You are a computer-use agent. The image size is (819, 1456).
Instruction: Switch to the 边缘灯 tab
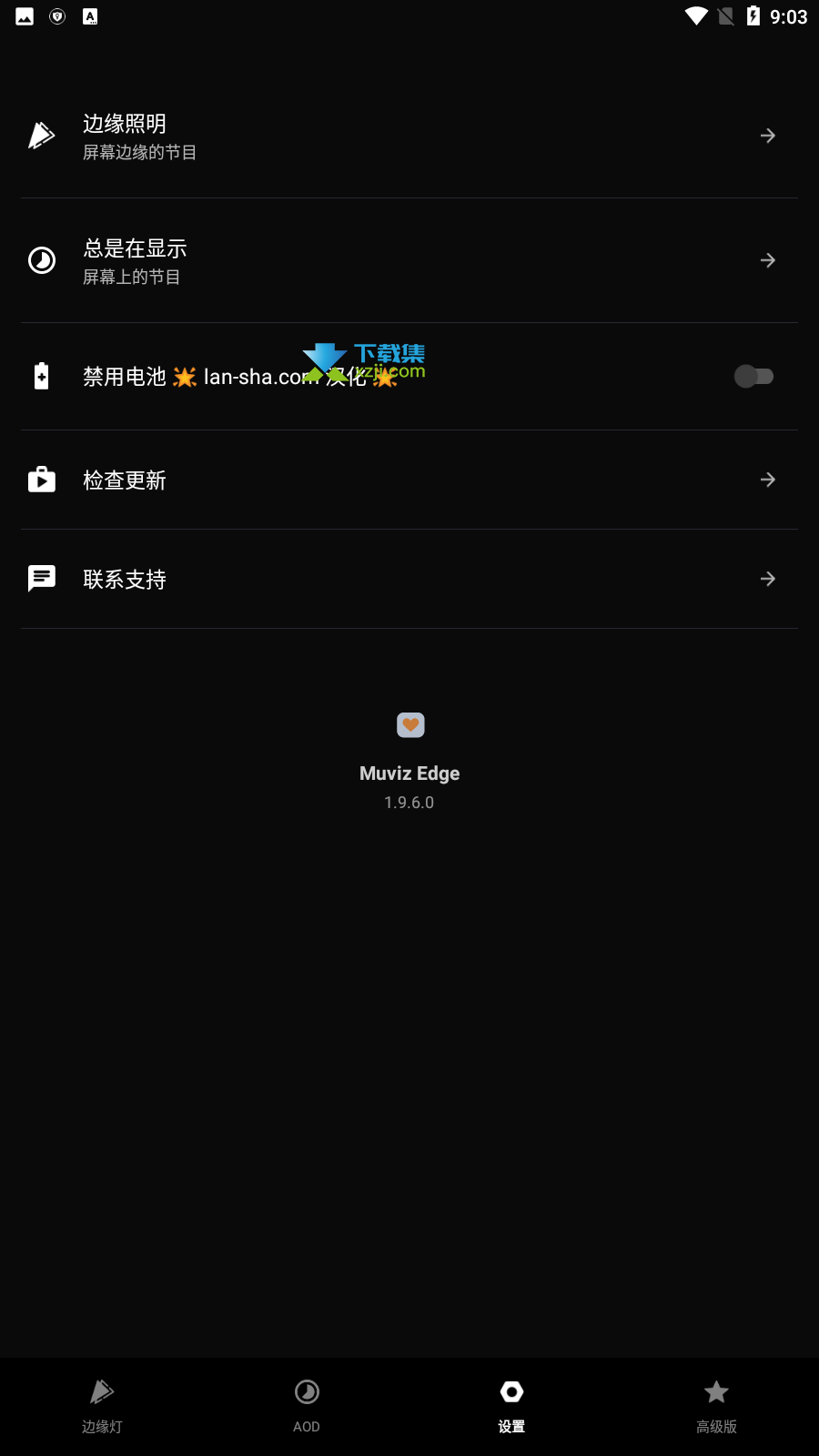pos(102,1407)
